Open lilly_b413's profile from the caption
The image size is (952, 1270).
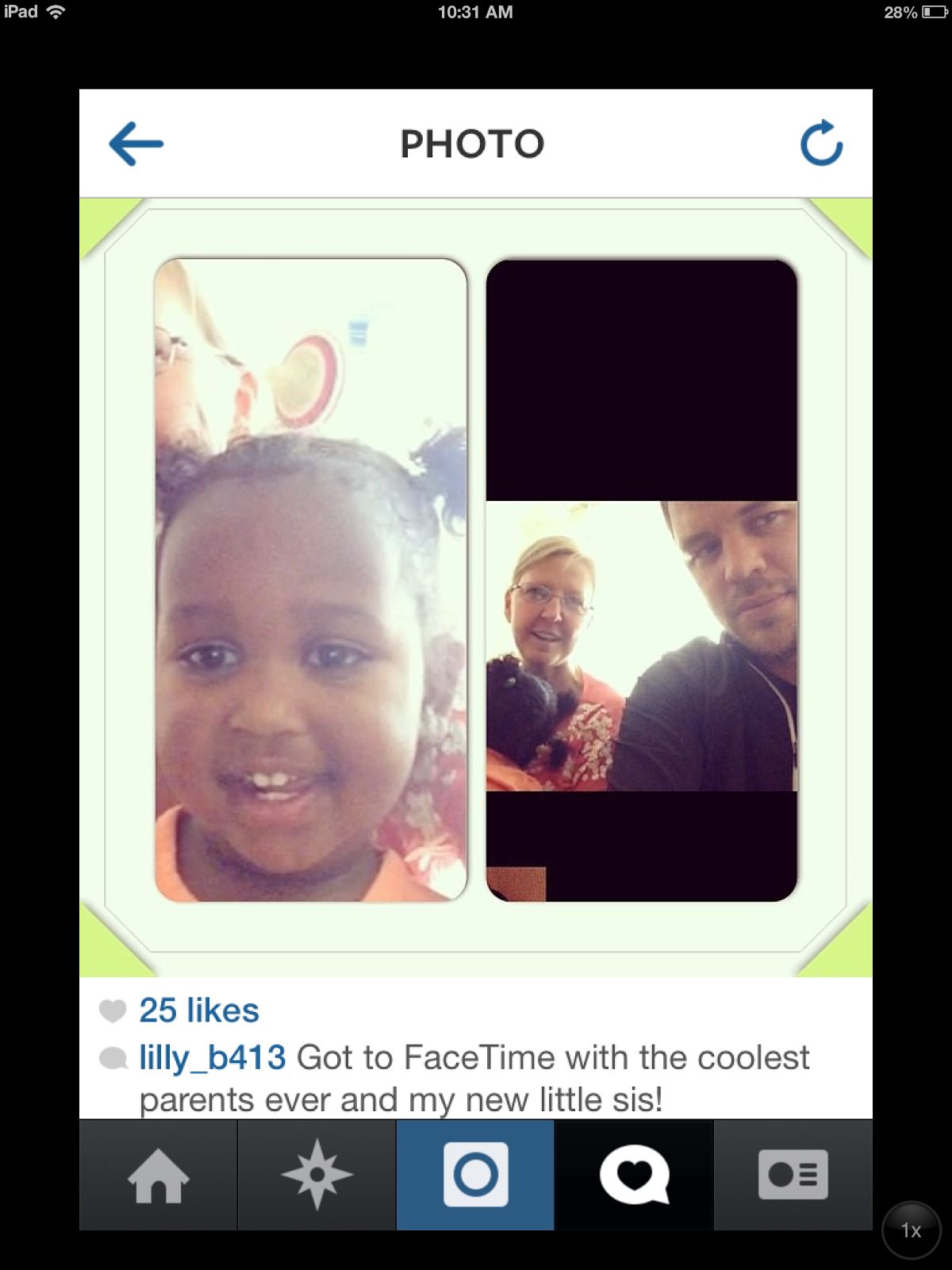click(212, 1057)
